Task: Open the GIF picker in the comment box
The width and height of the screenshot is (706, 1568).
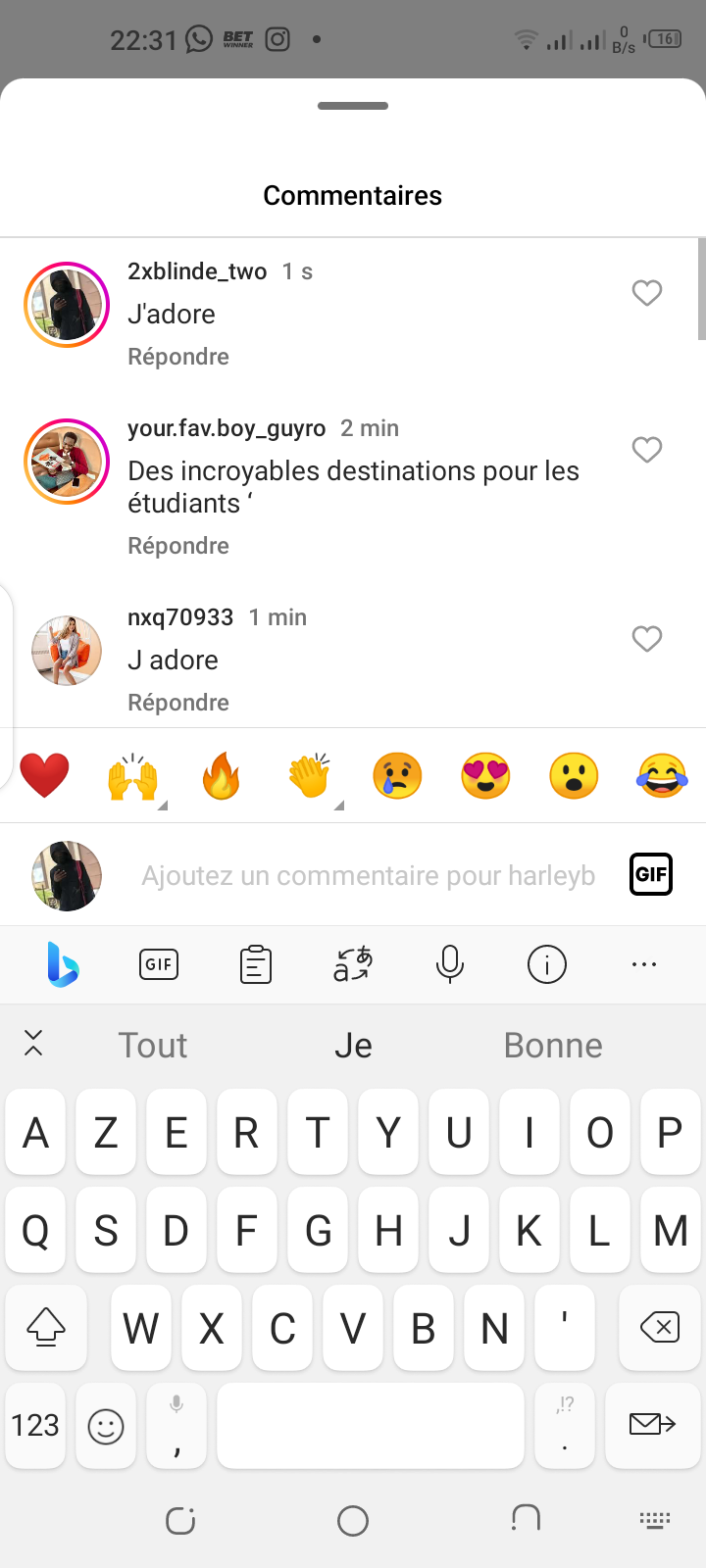Action: 650,874
